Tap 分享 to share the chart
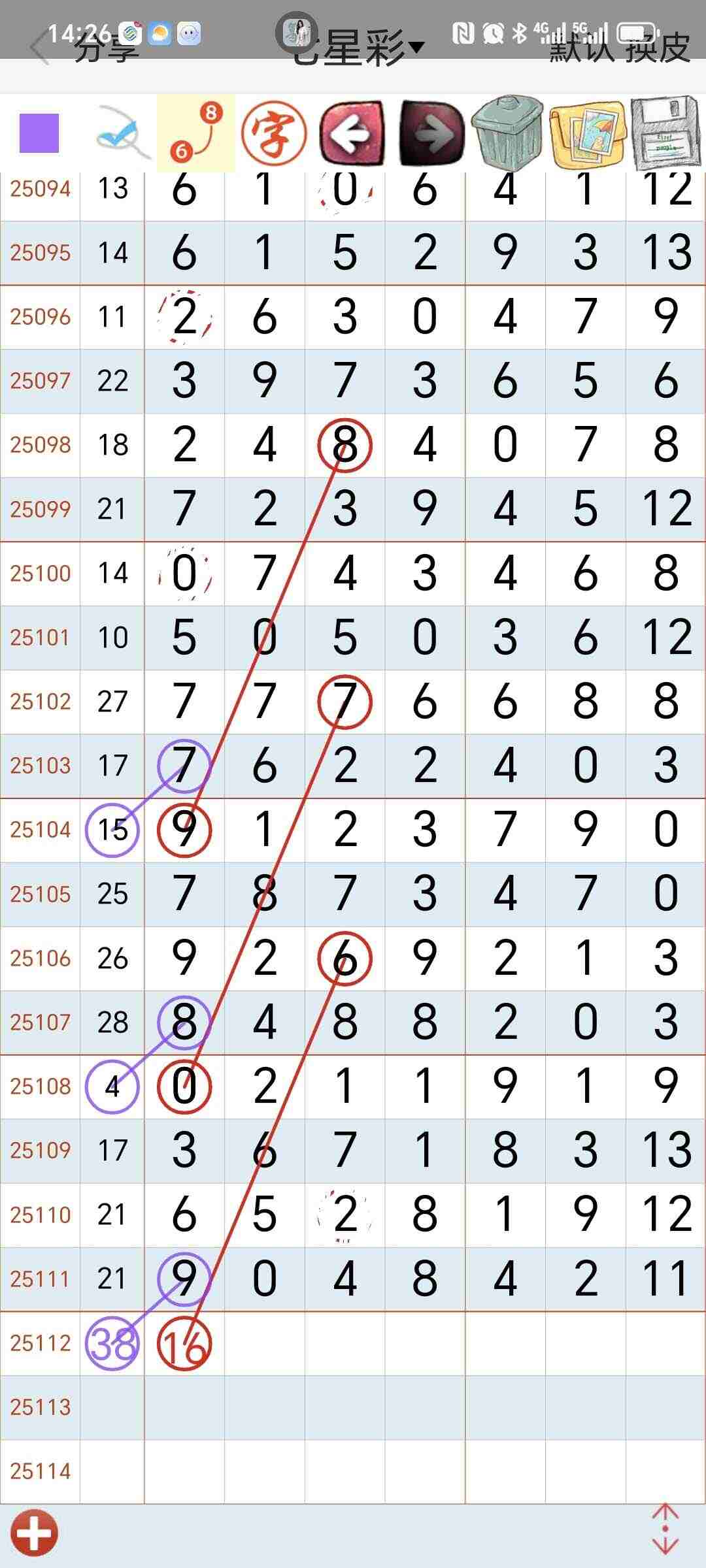This screenshot has height=1568, width=706. pyautogui.click(x=107, y=48)
